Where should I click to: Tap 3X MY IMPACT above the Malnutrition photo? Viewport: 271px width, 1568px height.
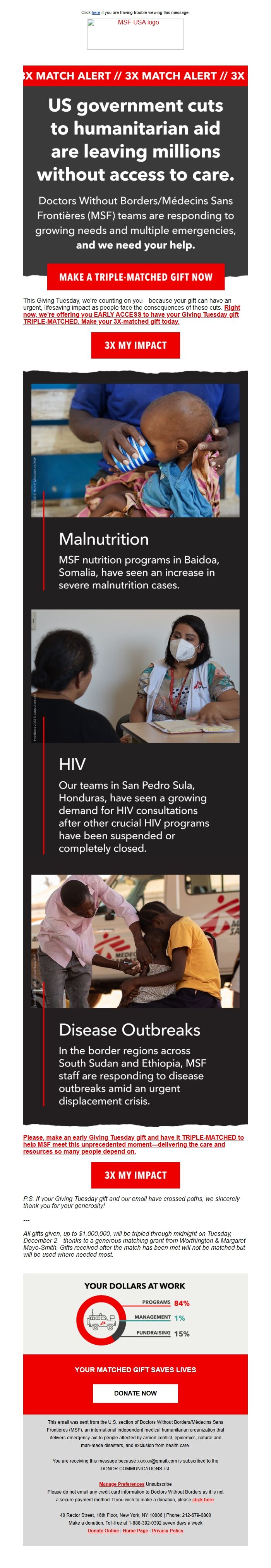tap(135, 345)
